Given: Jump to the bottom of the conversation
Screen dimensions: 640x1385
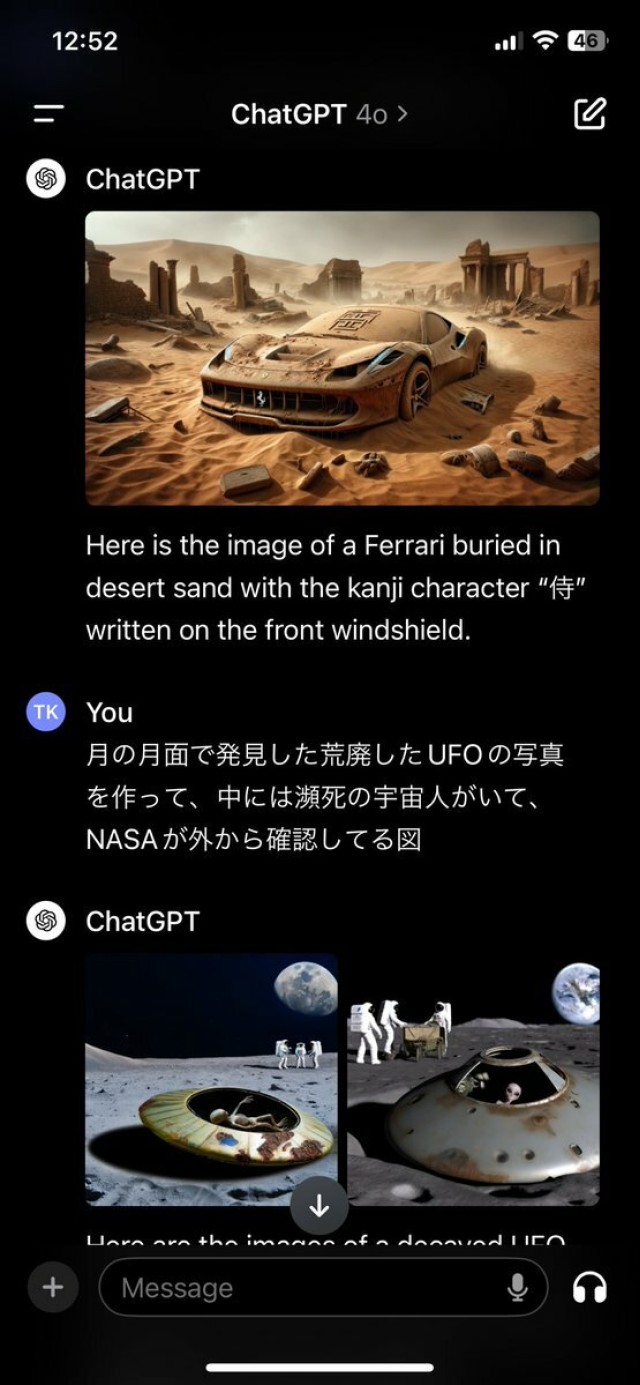Looking at the screenshot, I should [319, 1206].
